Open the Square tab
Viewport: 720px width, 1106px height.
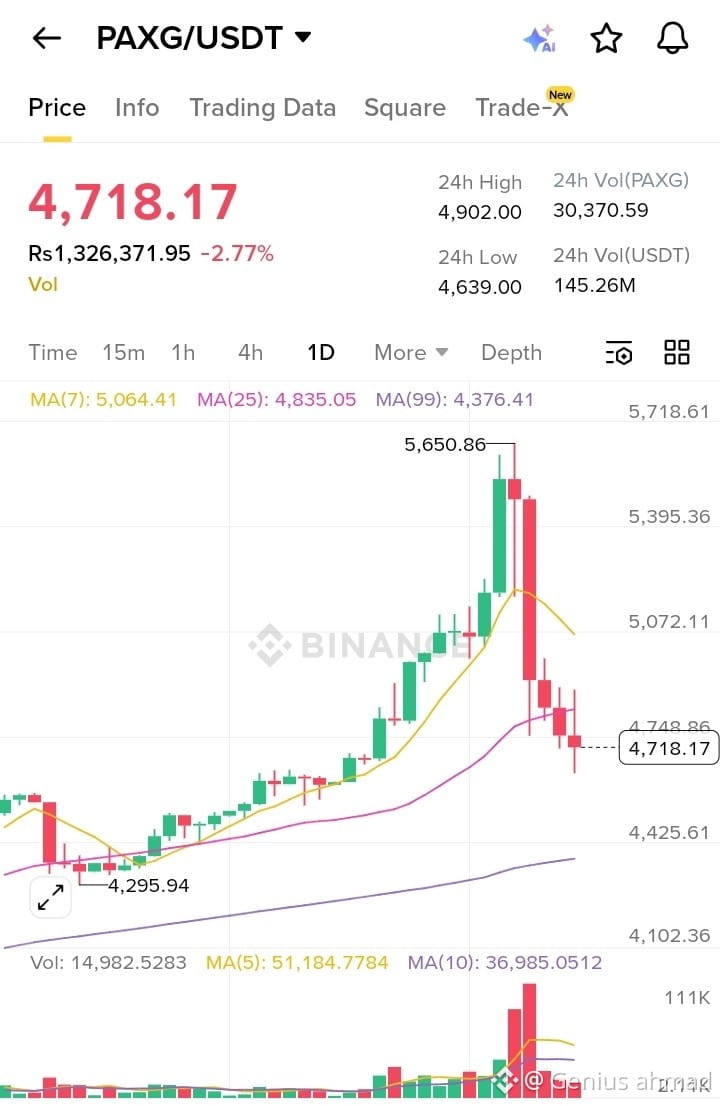click(x=405, y=108)
